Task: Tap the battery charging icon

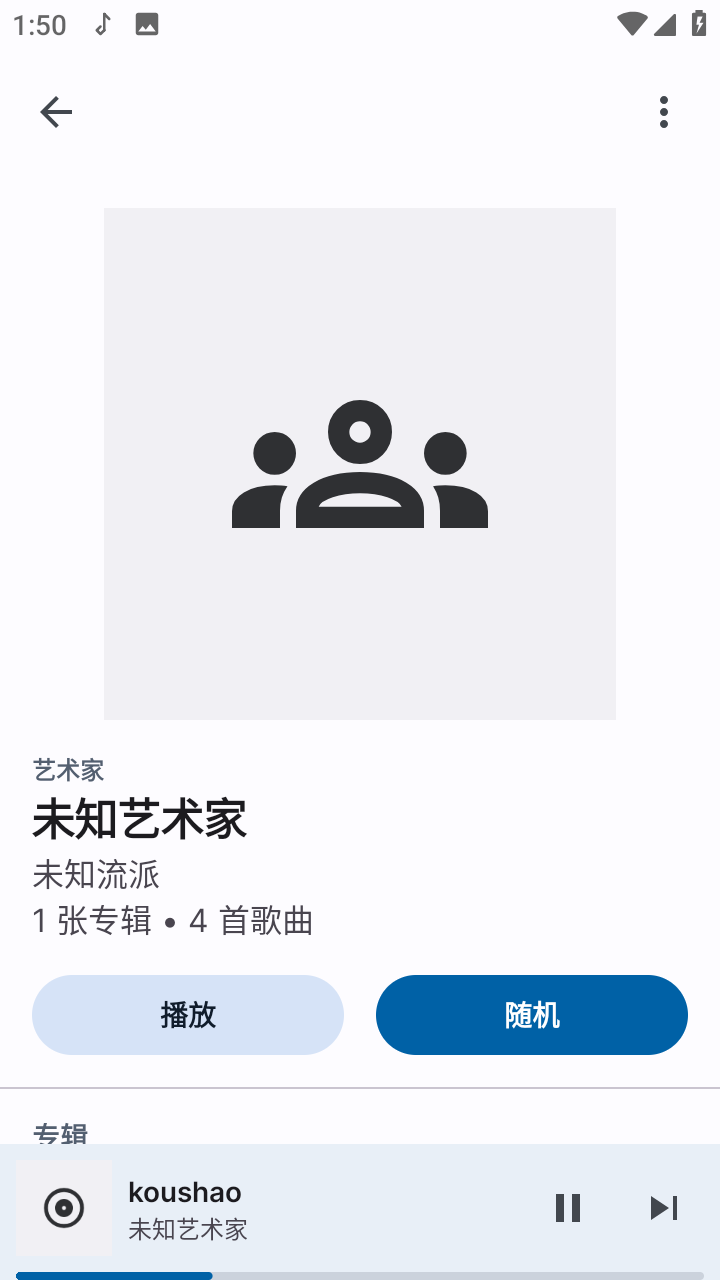Action: click(x=698, y=23)
